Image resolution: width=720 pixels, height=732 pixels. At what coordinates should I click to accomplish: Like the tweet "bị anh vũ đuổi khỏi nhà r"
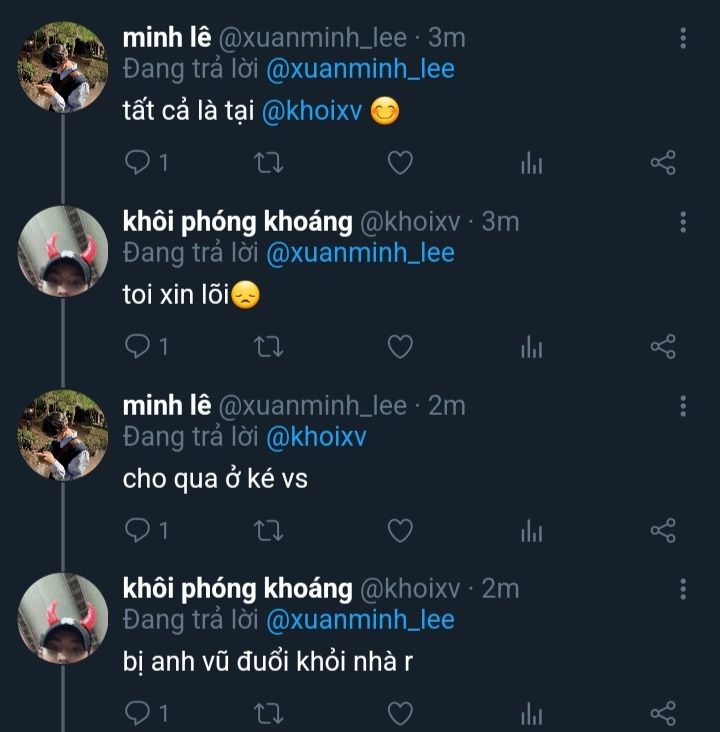tap(400, 713)
